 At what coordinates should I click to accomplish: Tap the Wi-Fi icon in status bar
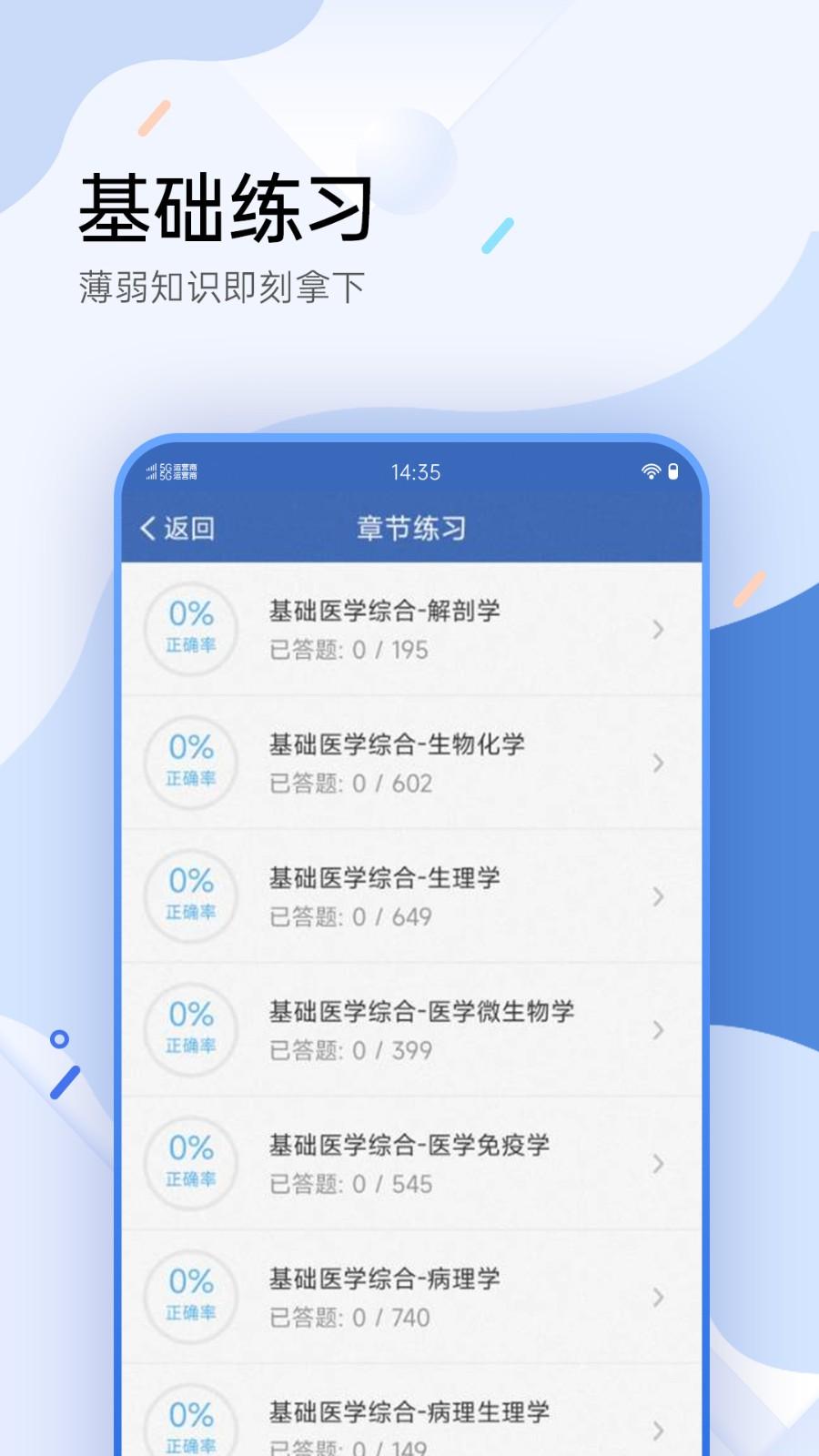click(651, 472)
